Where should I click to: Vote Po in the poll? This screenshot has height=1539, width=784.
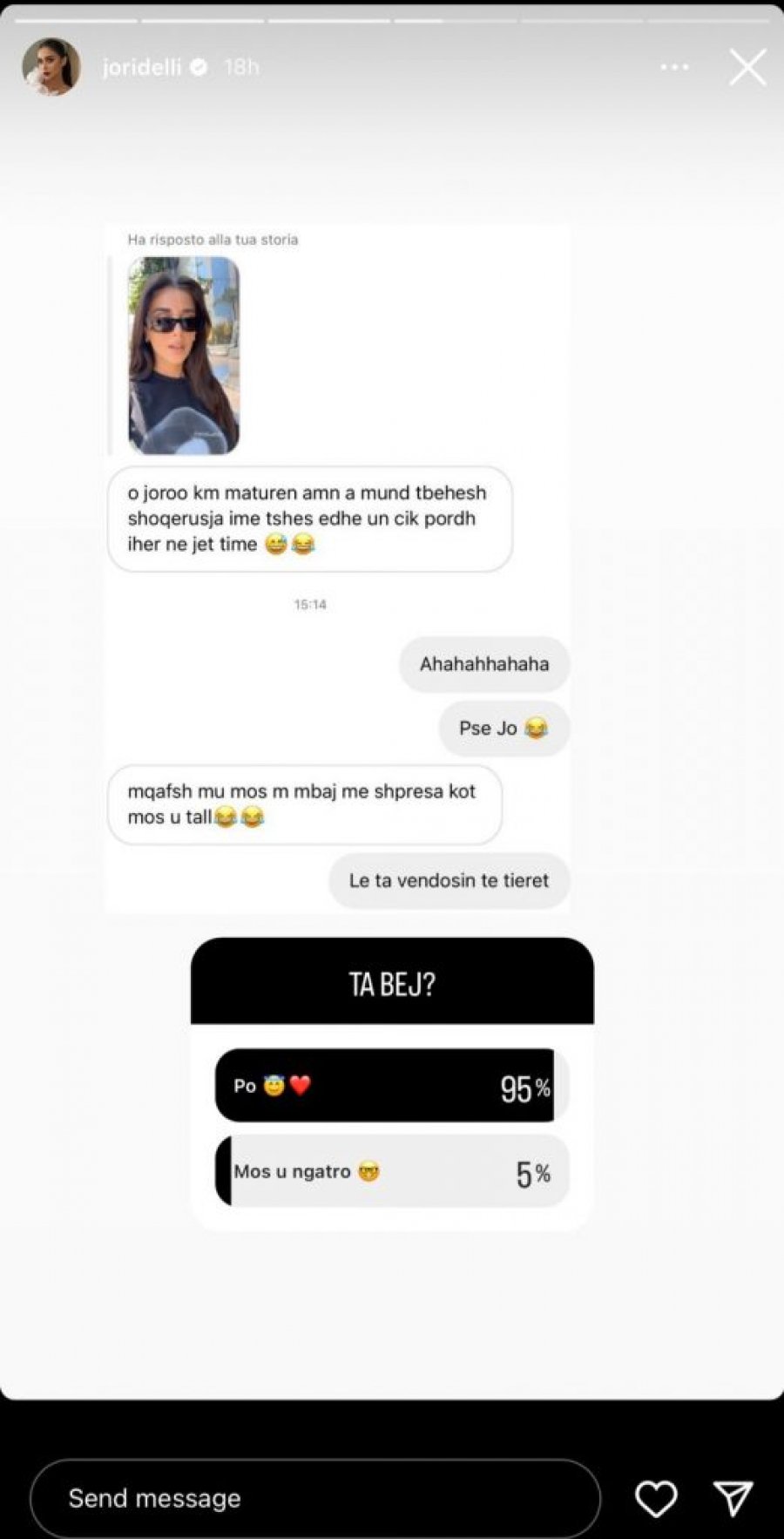(391, 1085)
